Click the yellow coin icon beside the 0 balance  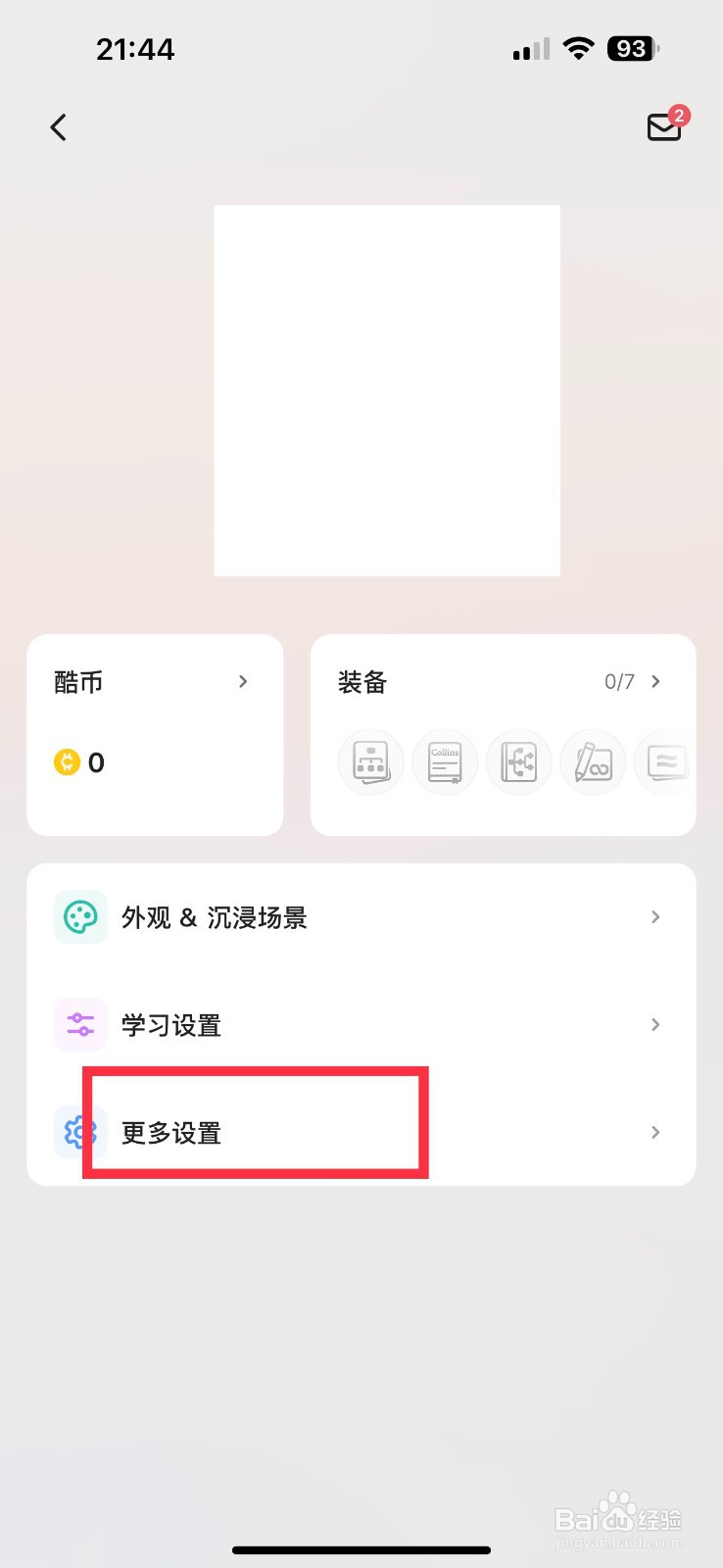pyautogui.click(x=66, y=762)
